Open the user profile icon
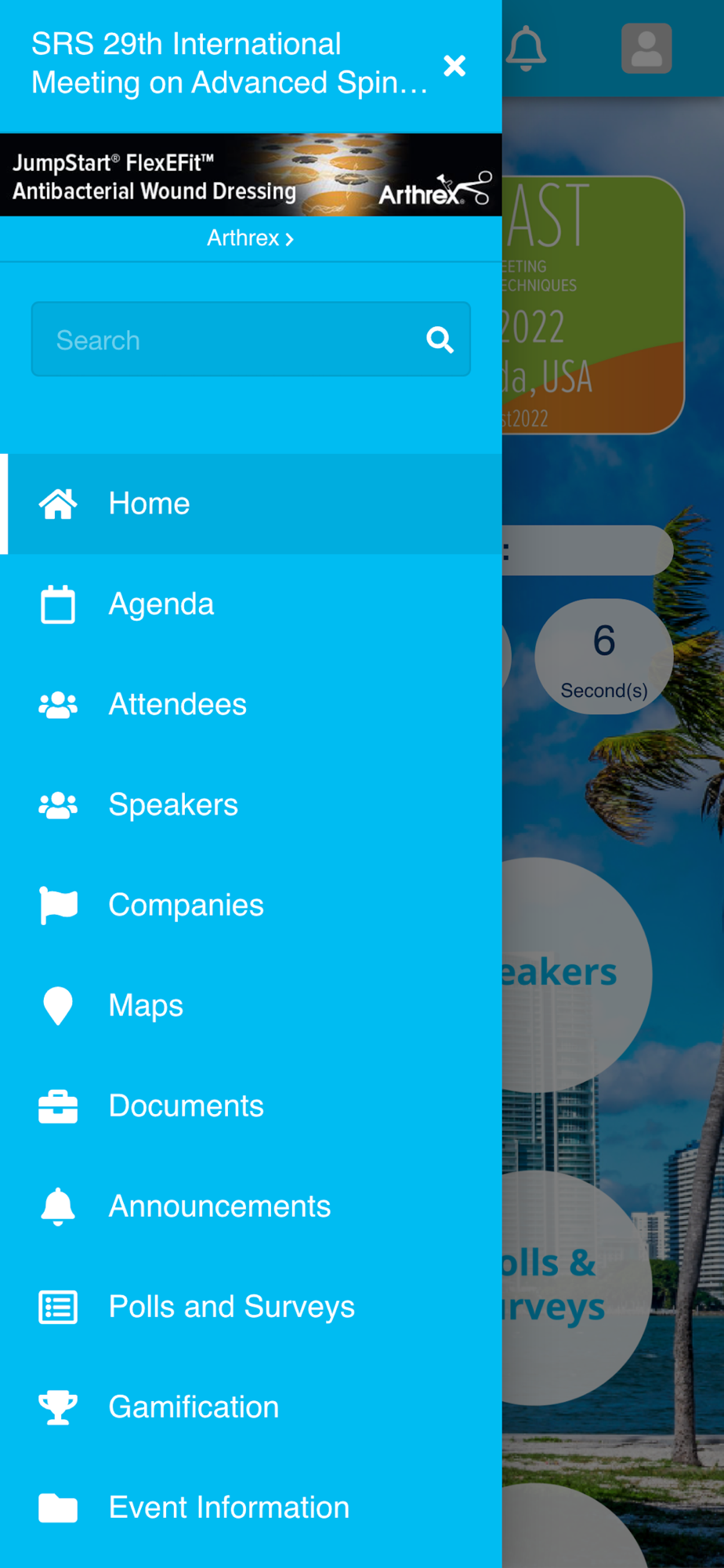The height and width of the screenshot is (1568, 724). click(646, 49)
